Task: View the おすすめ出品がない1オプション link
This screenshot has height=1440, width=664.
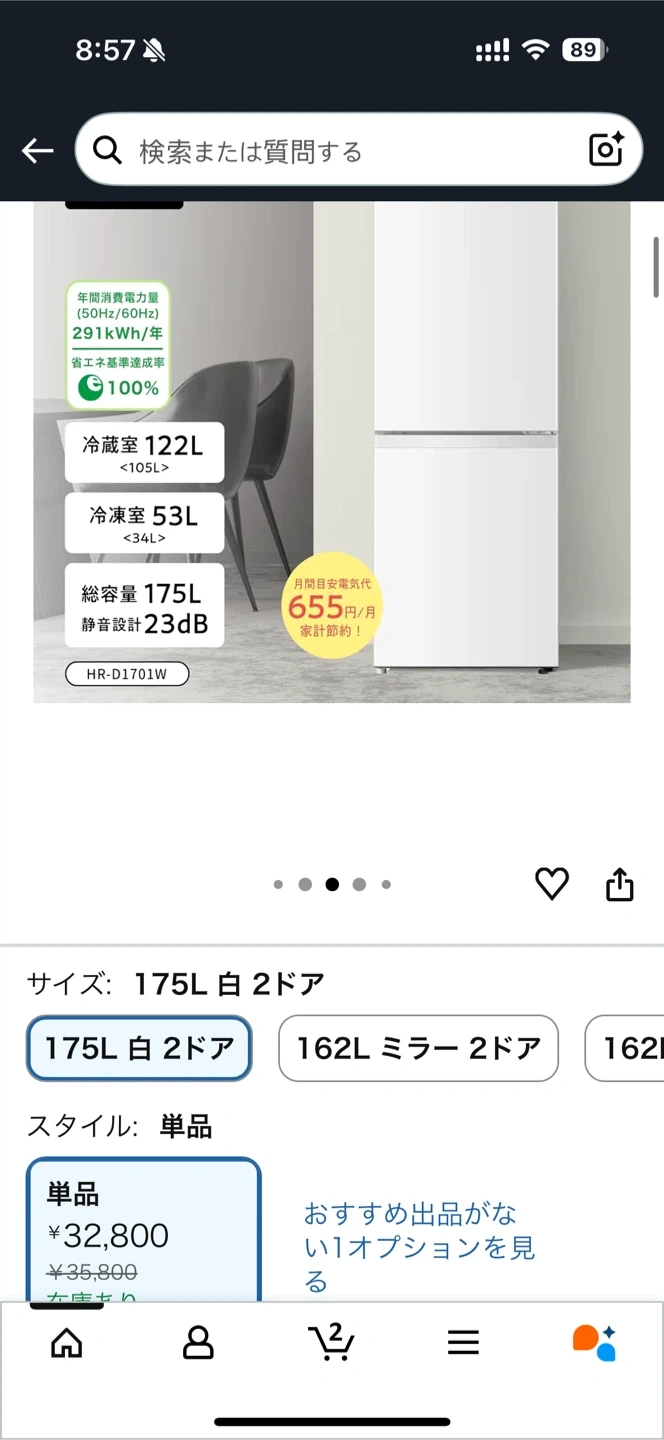Action: click(x=419, y=1247)
